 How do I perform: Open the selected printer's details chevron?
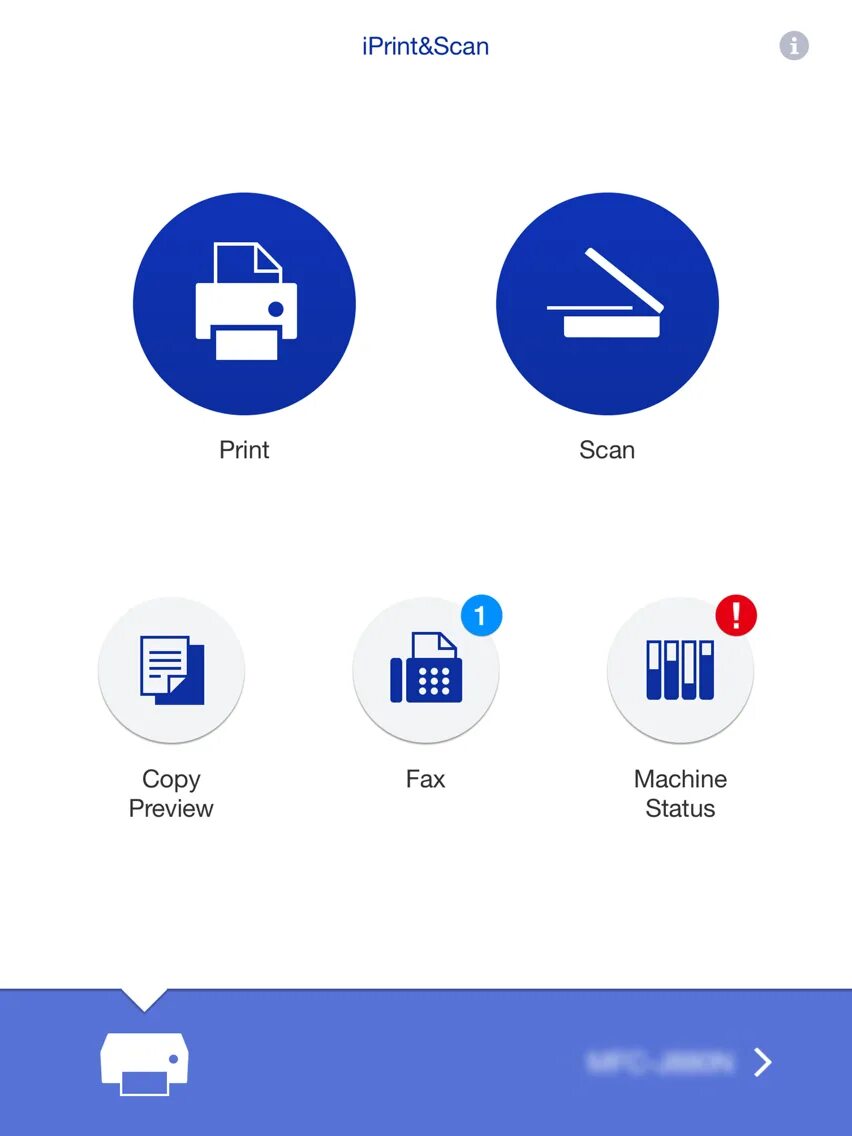pos(762,1062)
